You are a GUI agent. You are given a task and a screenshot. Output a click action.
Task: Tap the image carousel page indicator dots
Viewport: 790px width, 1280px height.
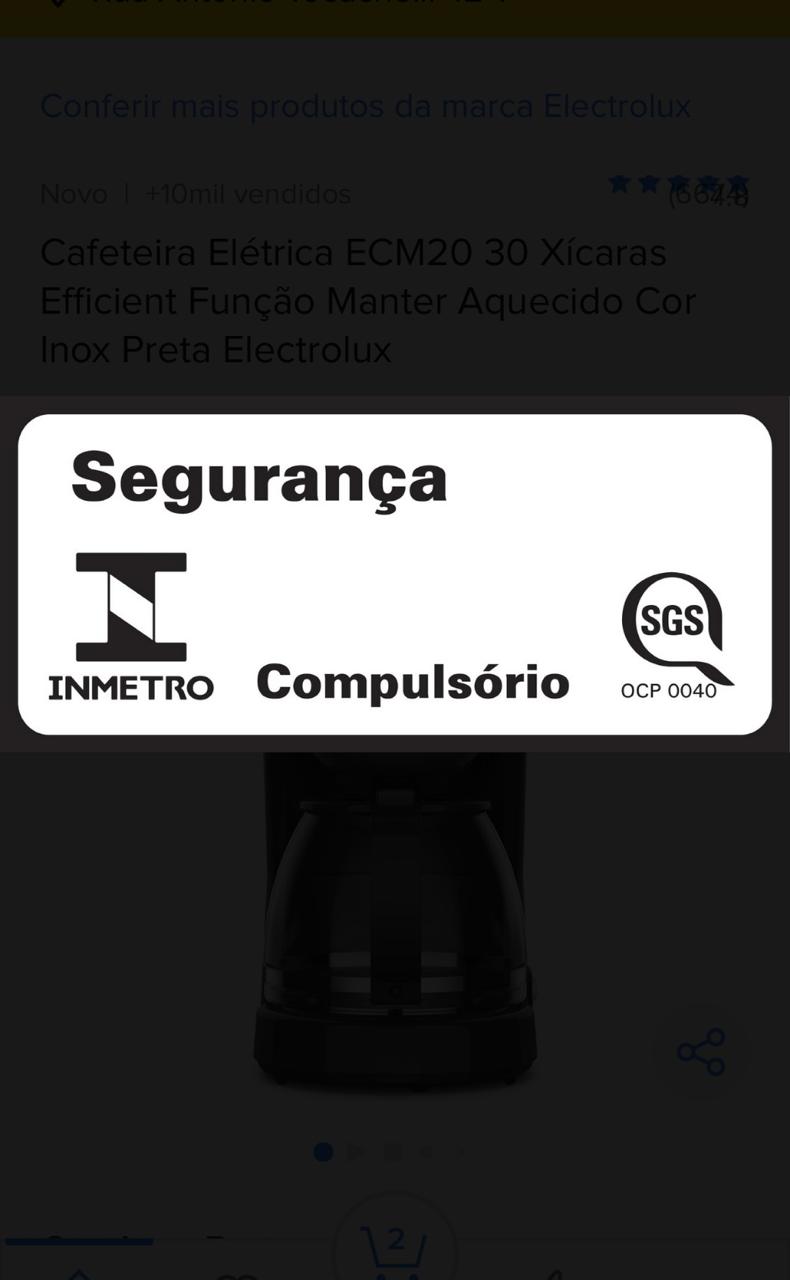390,1152
